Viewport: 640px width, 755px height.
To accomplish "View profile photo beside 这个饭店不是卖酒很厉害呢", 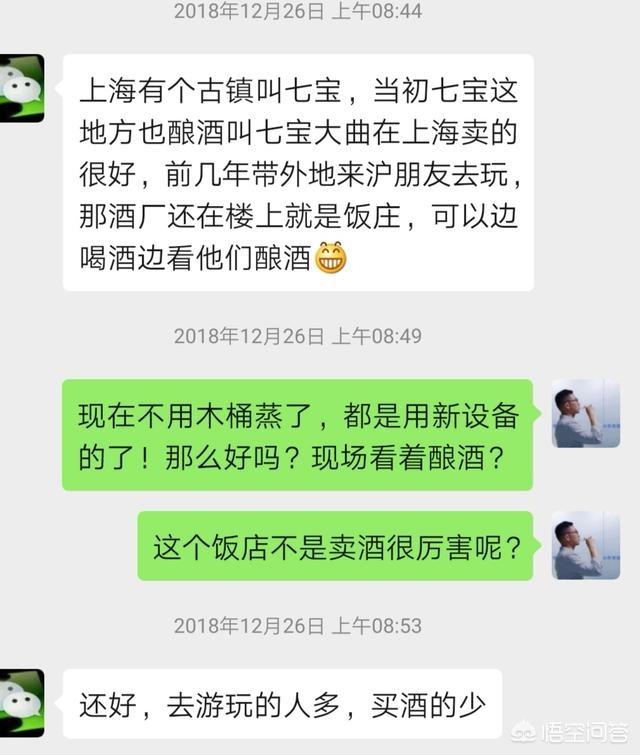I will (x=586, y=545).
